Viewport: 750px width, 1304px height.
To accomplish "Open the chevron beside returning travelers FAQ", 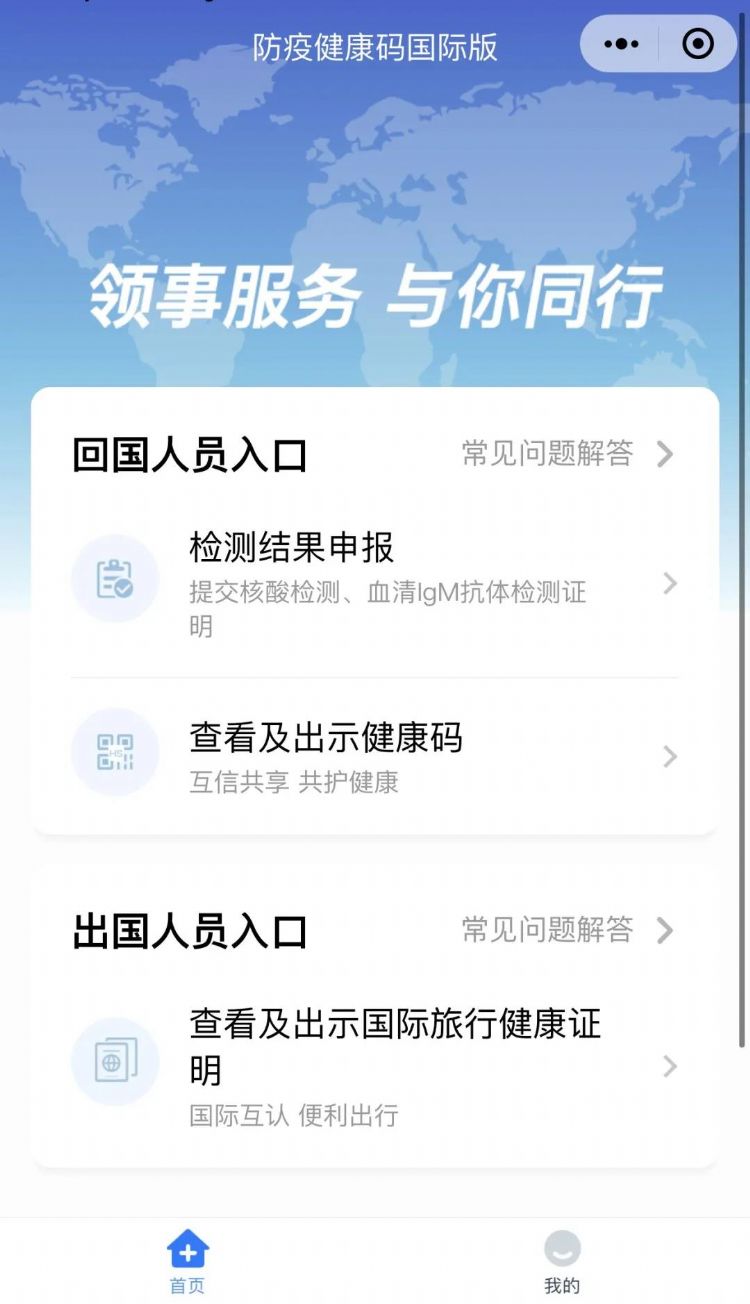I will pyautogui.click(x=663, y=456).
